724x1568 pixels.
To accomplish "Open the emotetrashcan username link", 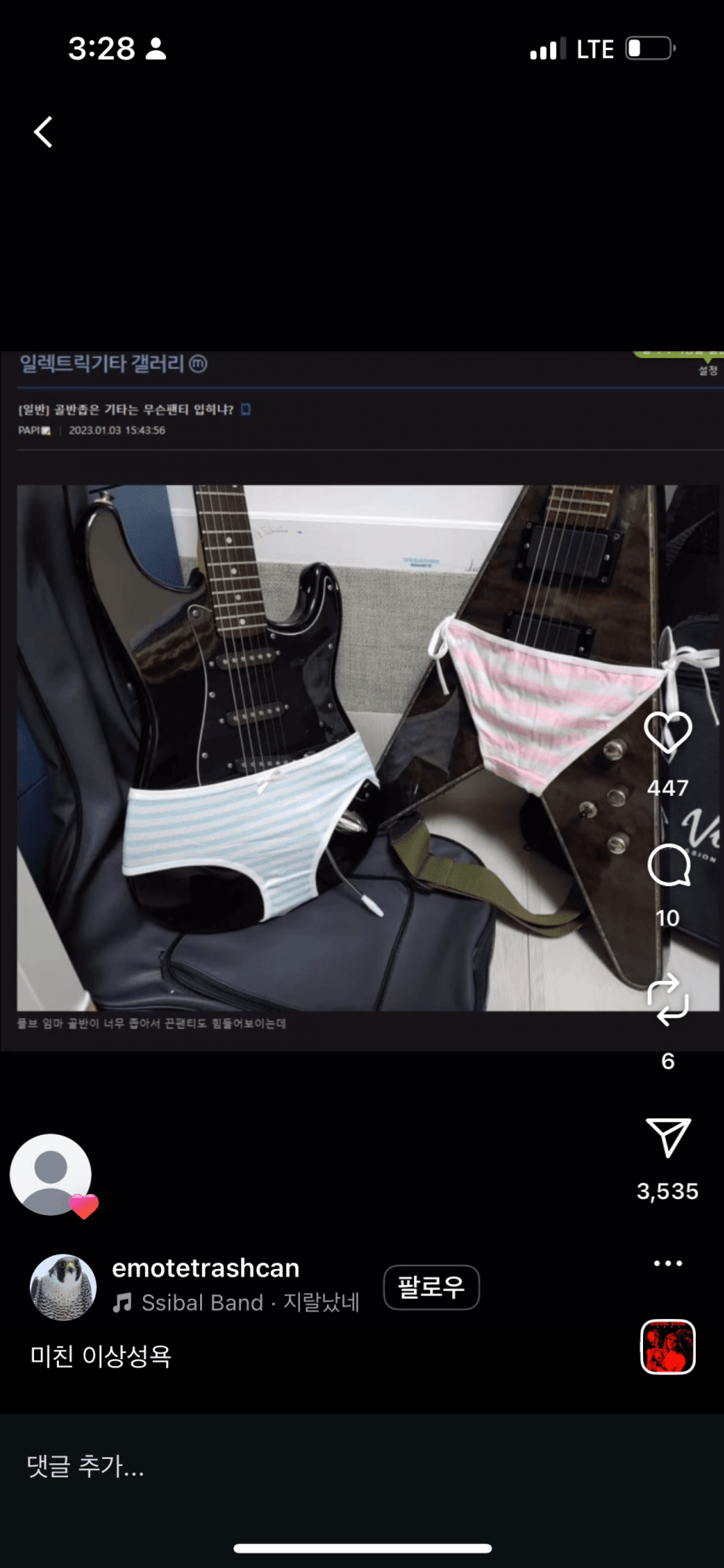I will pyautogui.click(x=205, y=1268).
